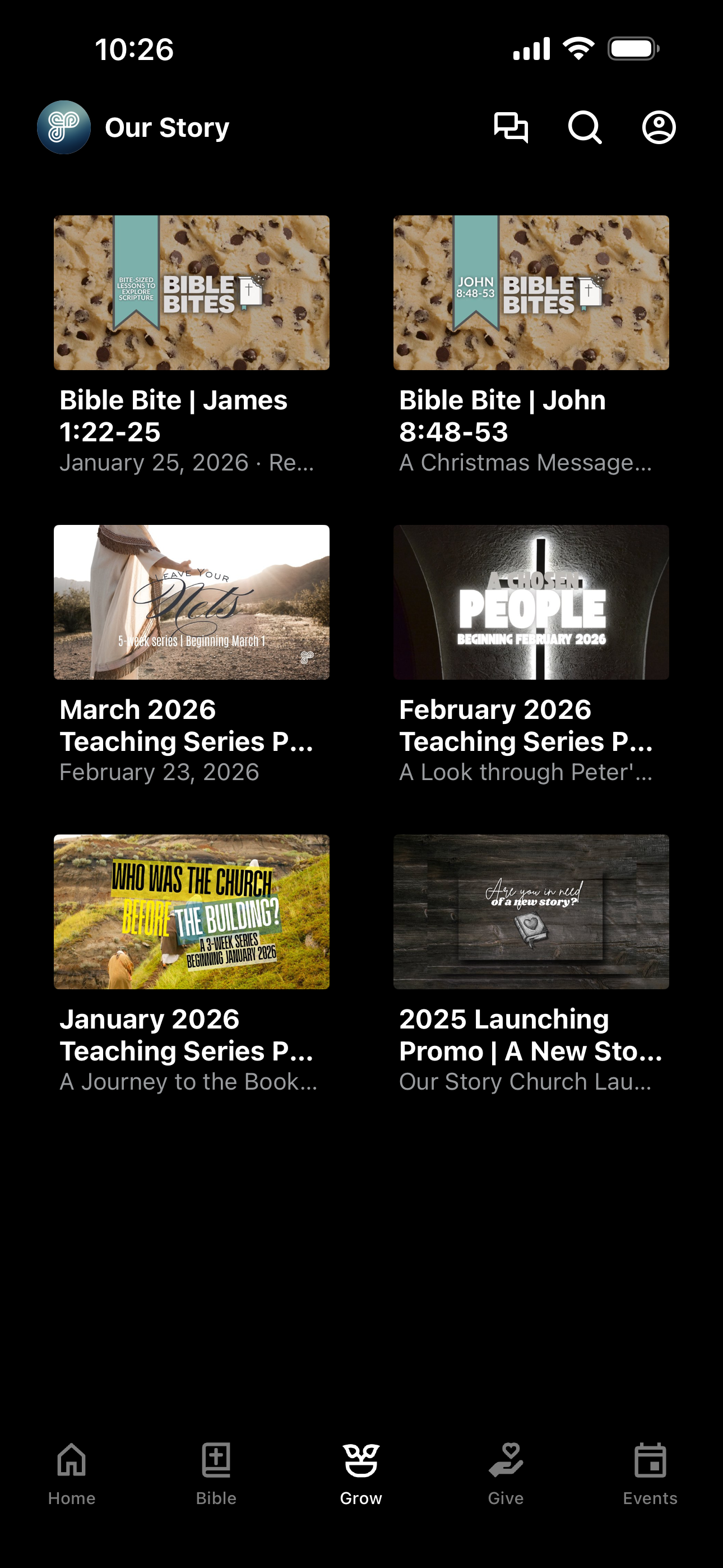Open the search icon
Image resolution: width=723 pixels, height=1568 pixels.
pyautogui.click(x=585, y=127)
